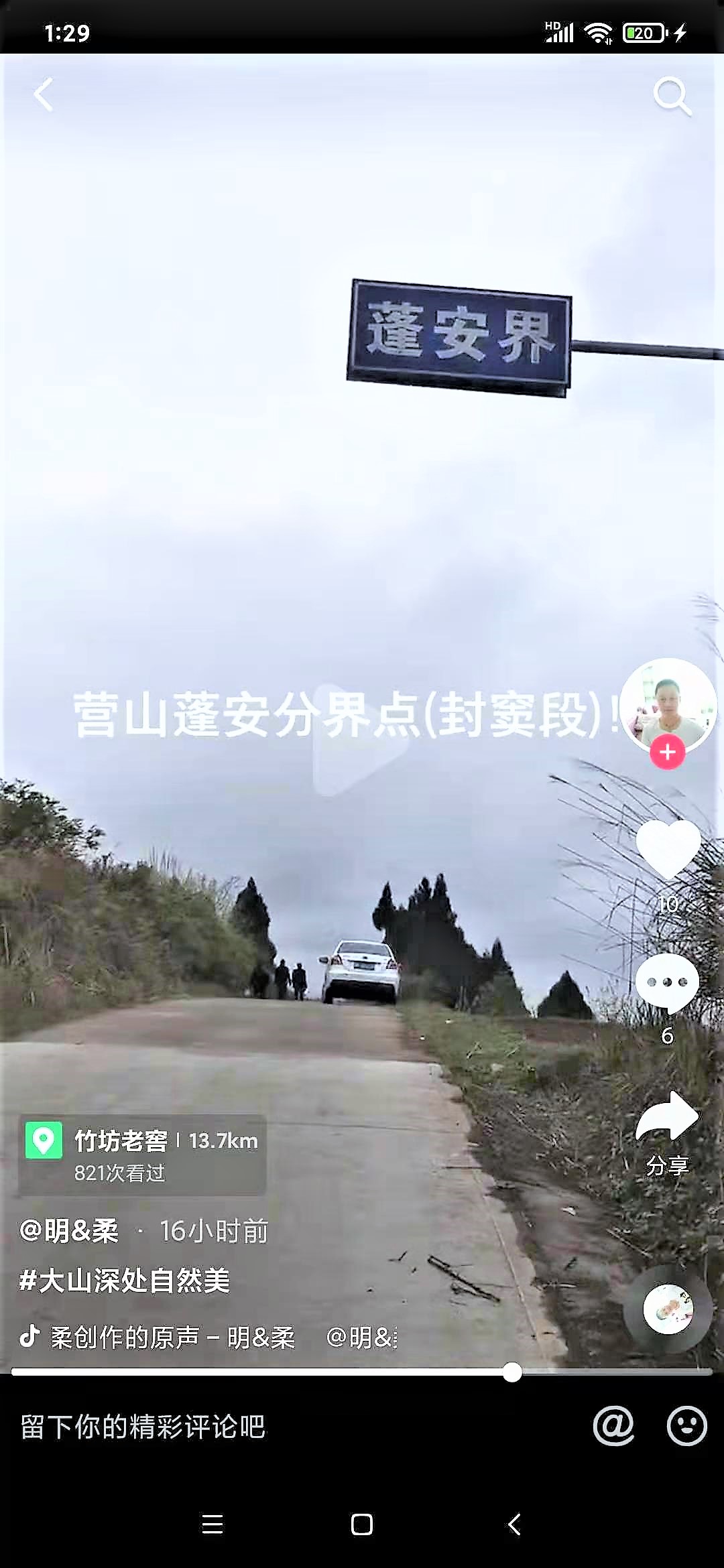Open the emoji picker

click(686, 1425)
